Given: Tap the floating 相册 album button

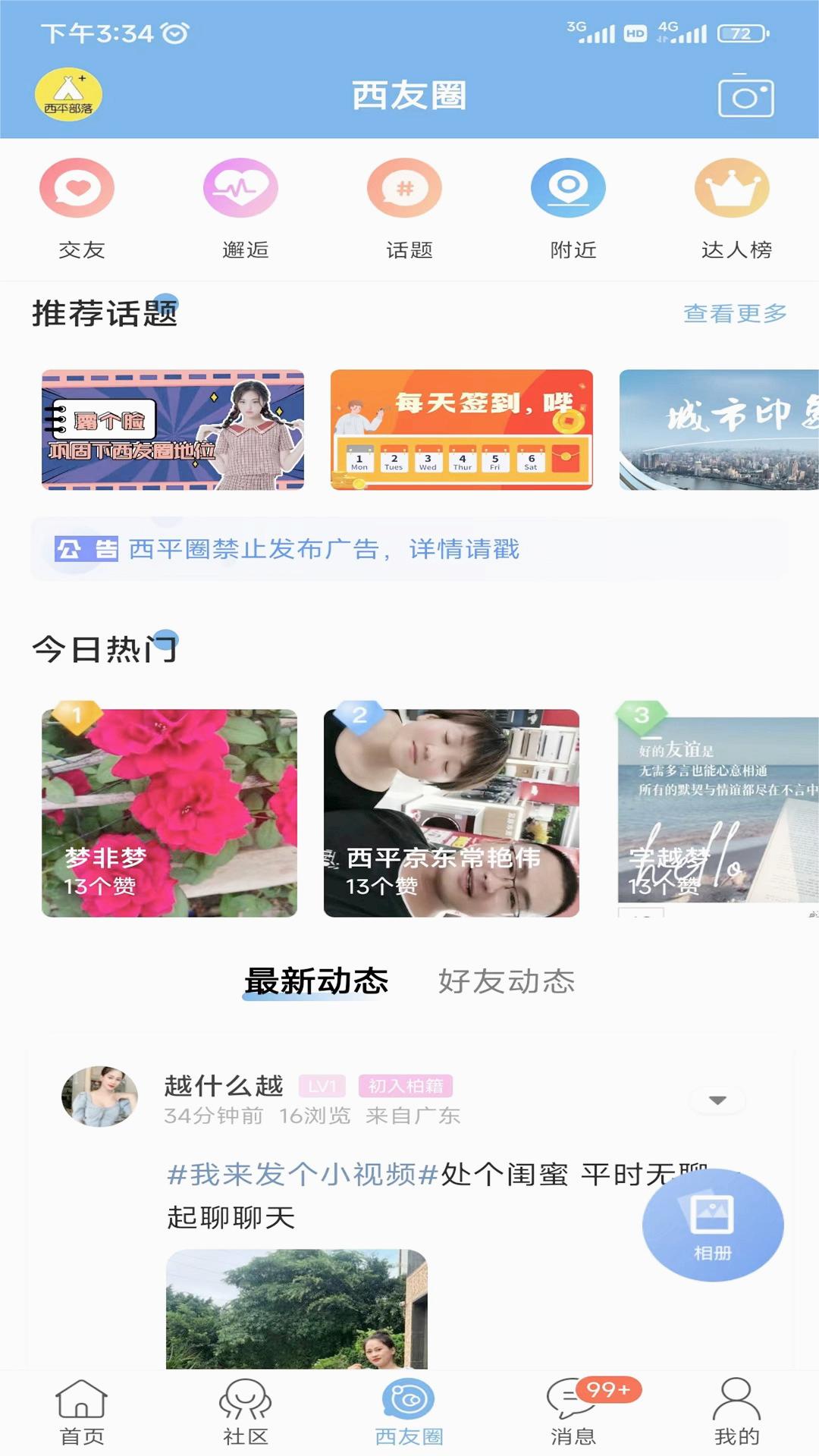Looking at the screenshot, I should [712, 1225].
